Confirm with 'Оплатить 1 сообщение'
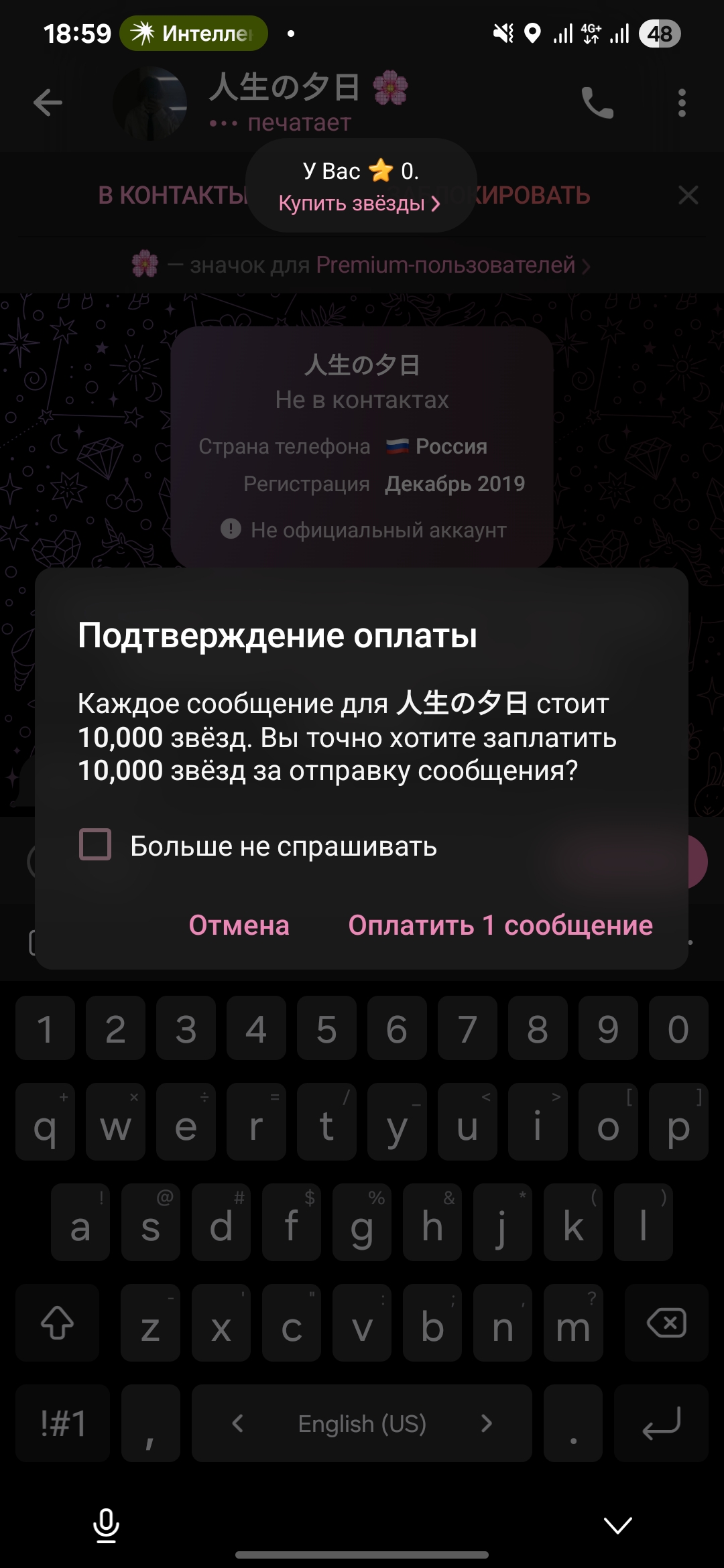 click(500, 925)
